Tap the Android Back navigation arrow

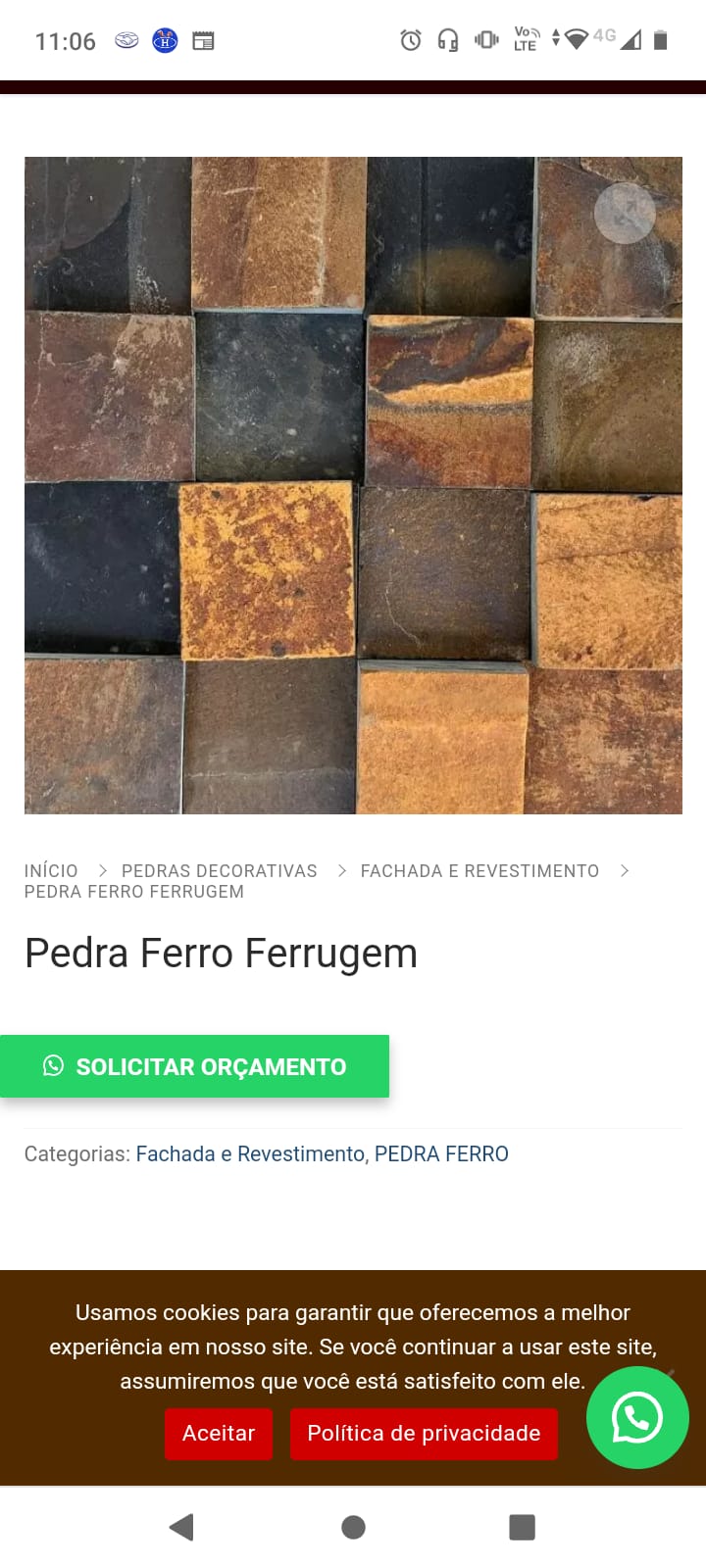[180, 1526]
